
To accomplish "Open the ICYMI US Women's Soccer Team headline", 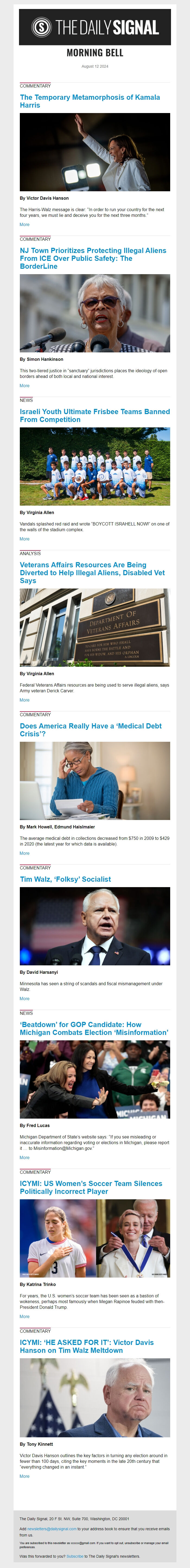I will [91, 1187].
